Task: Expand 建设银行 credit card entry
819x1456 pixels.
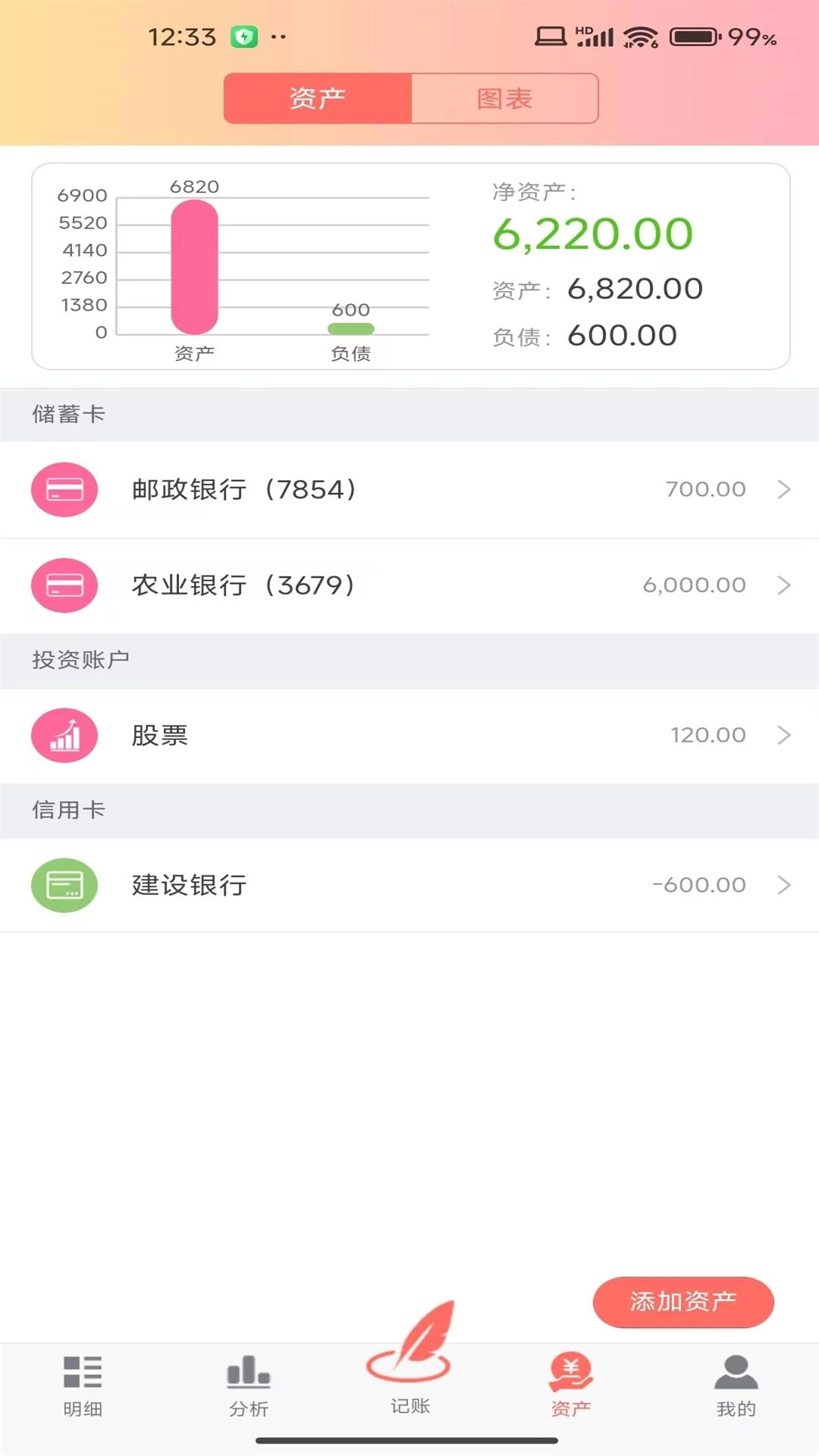Action: pyautogui.click(x=784, y=884)
